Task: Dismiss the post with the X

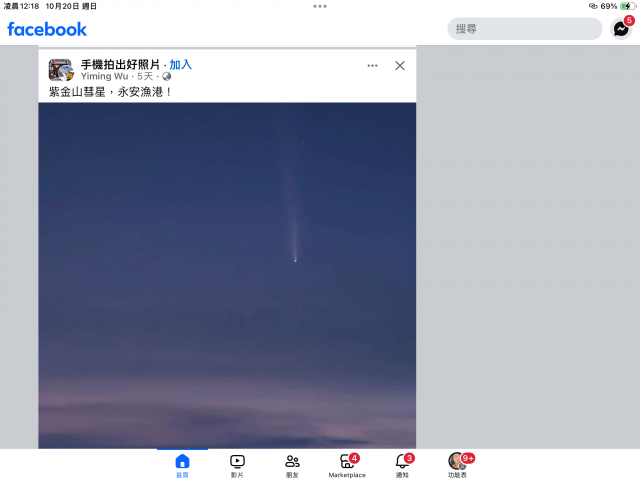Action: [x=399, y=66]
